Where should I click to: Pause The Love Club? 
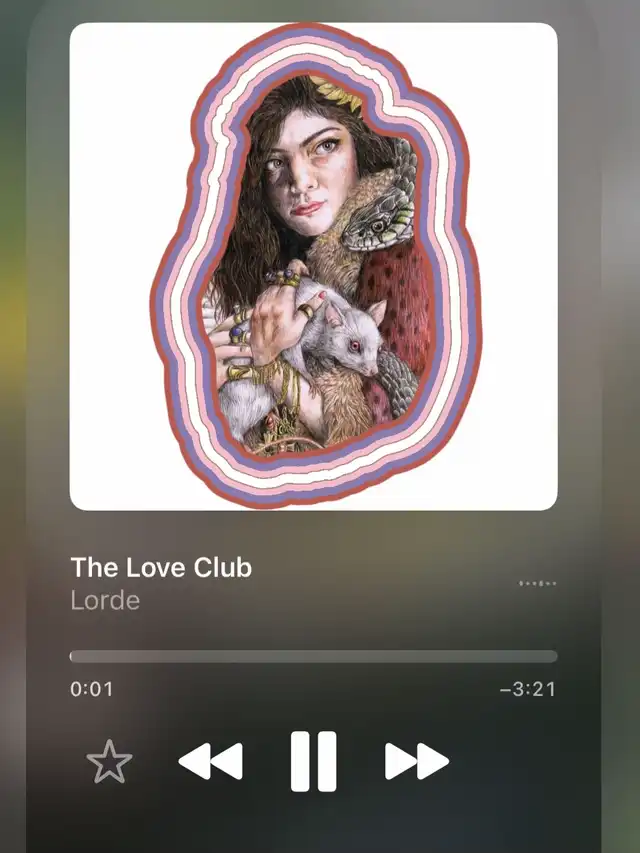pos(313,762)
